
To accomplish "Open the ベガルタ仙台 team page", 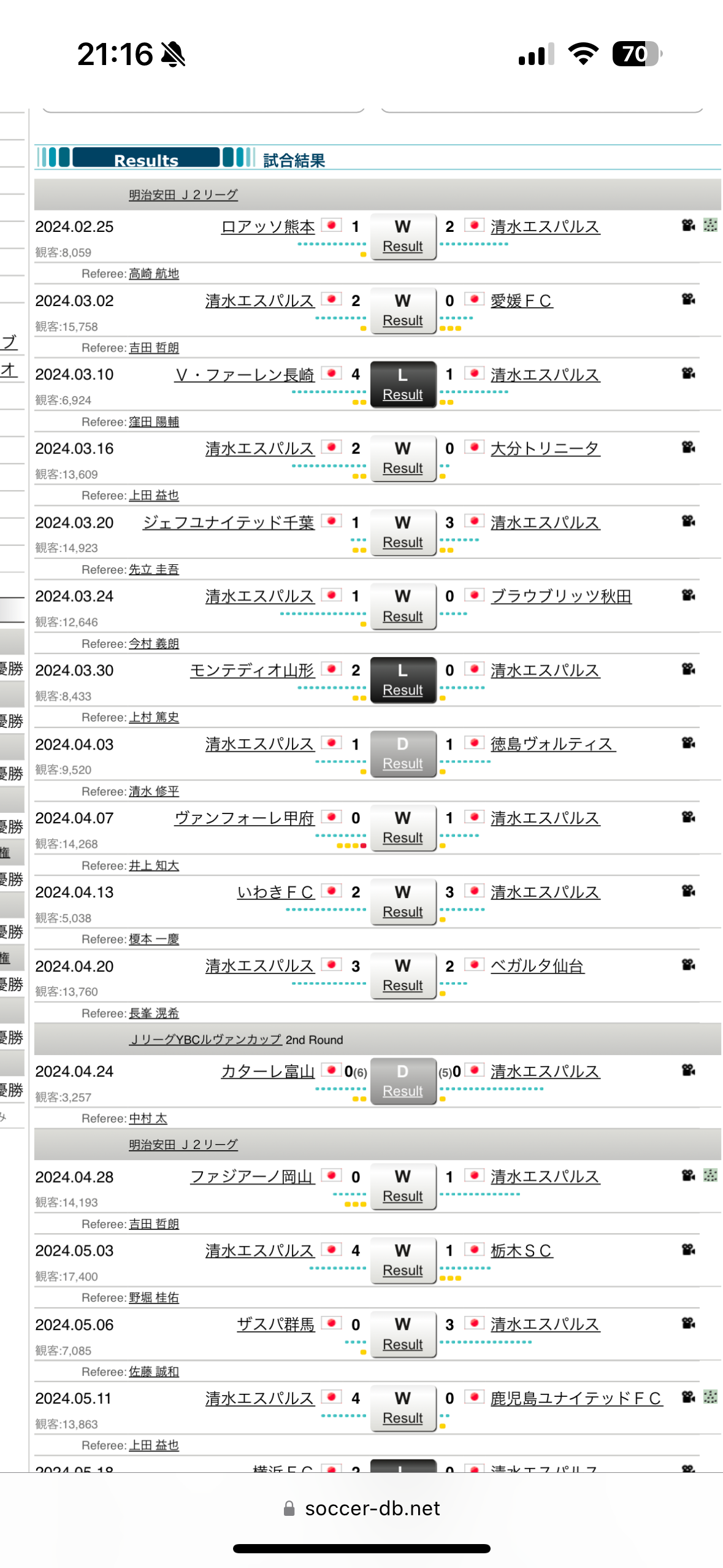I will pos(537,966).
